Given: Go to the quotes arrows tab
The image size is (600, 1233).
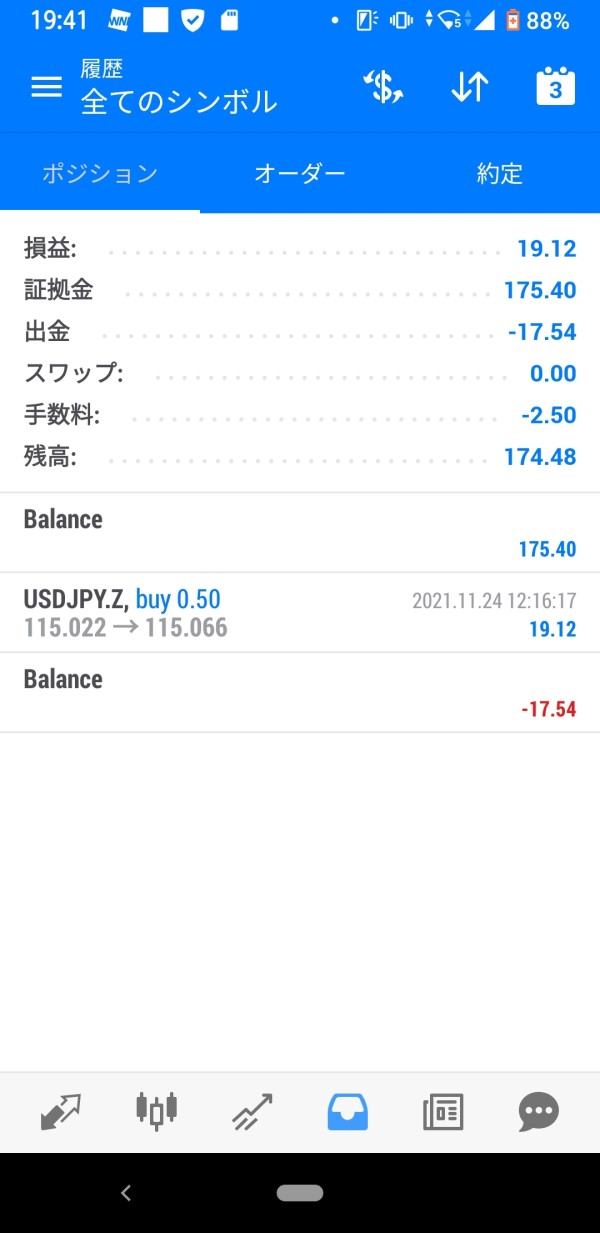Looking at the screenshot, I should coord(60,1111).
